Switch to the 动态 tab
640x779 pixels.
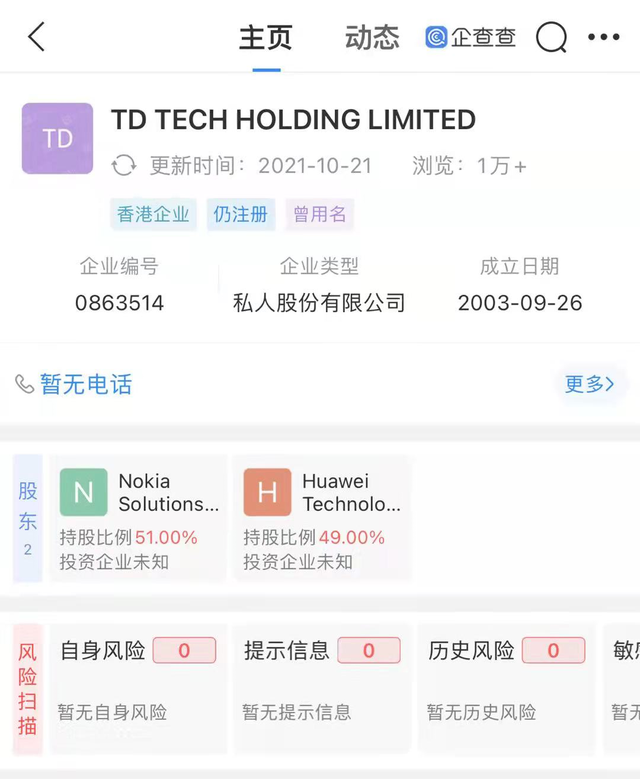[x=372, y=38]
